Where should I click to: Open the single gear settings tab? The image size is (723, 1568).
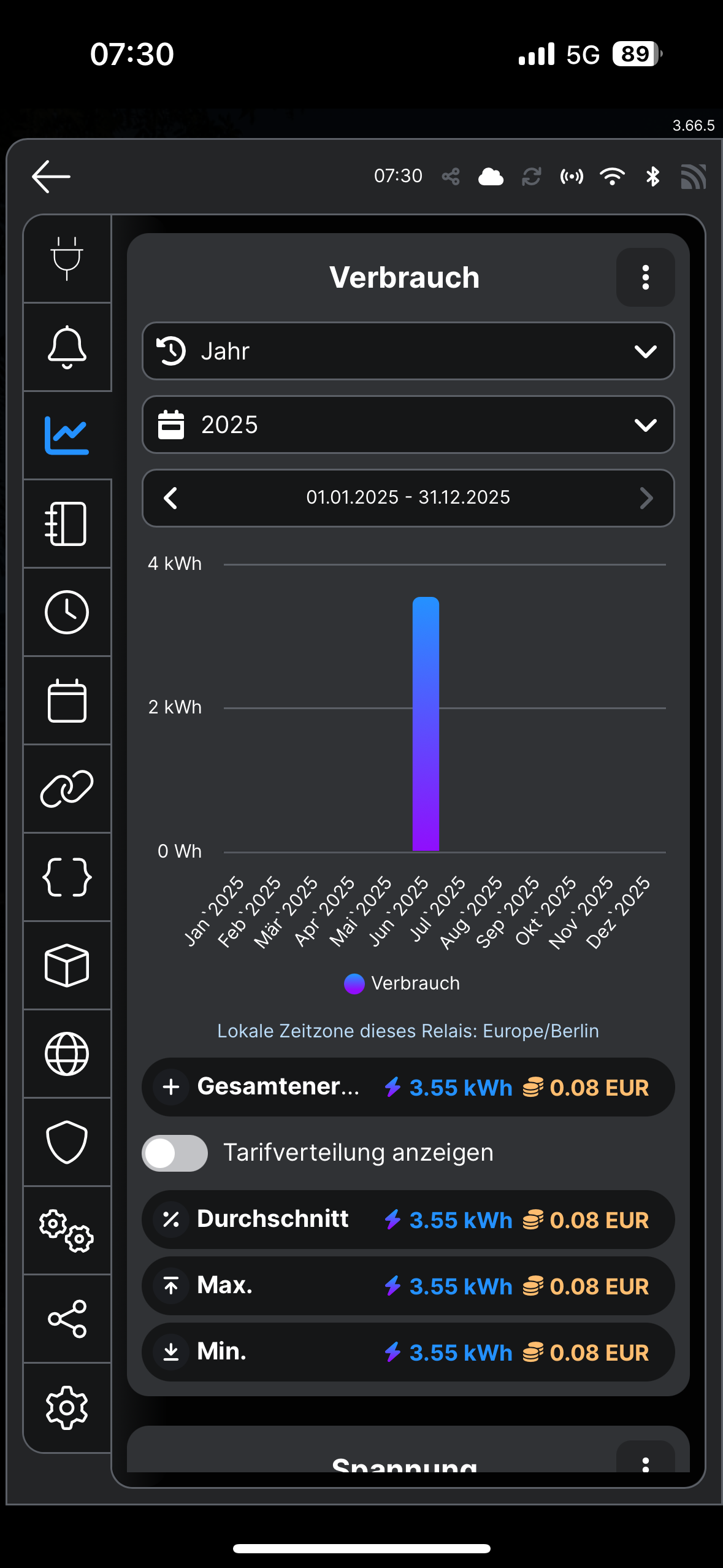(67, 1407)
